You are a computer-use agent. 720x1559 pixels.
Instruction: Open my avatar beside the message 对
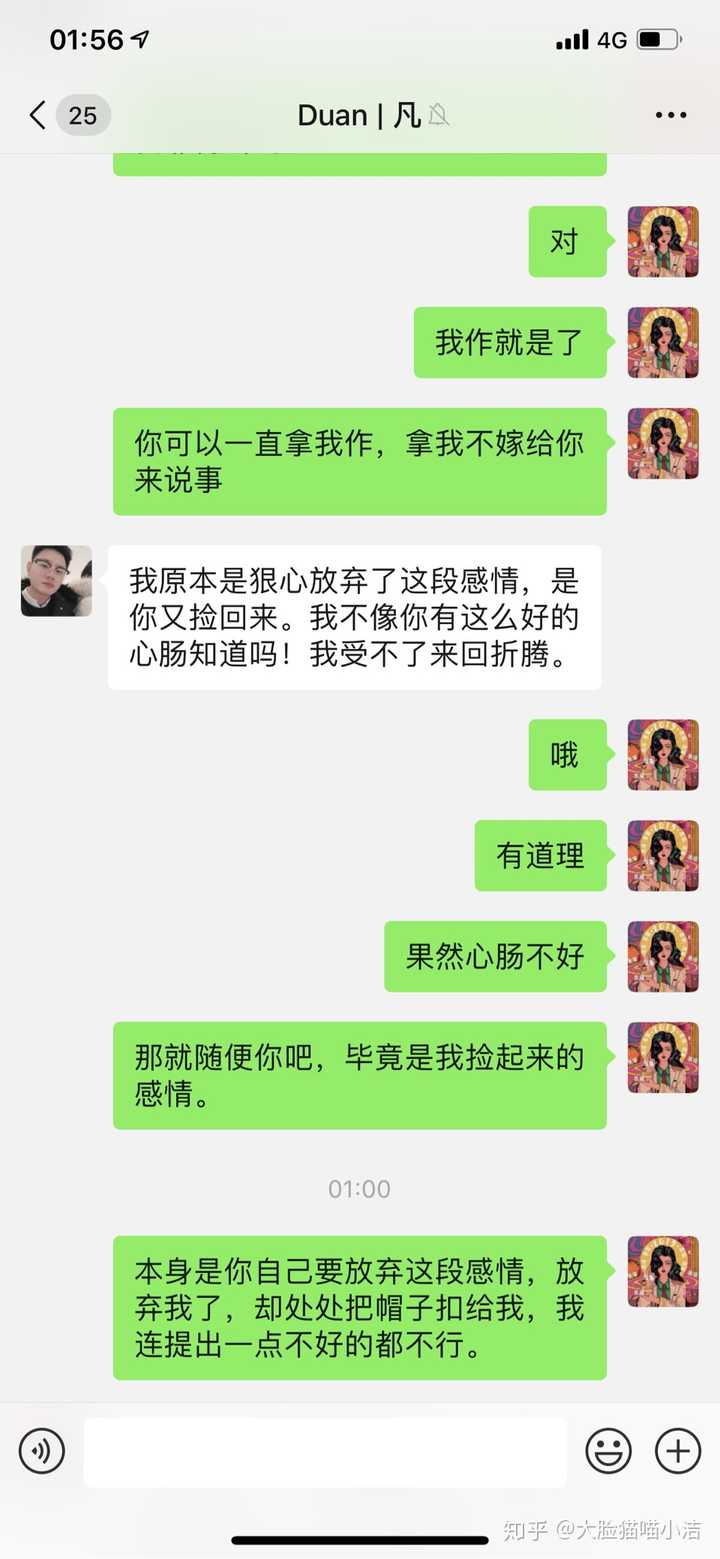[x=662, y=242]
